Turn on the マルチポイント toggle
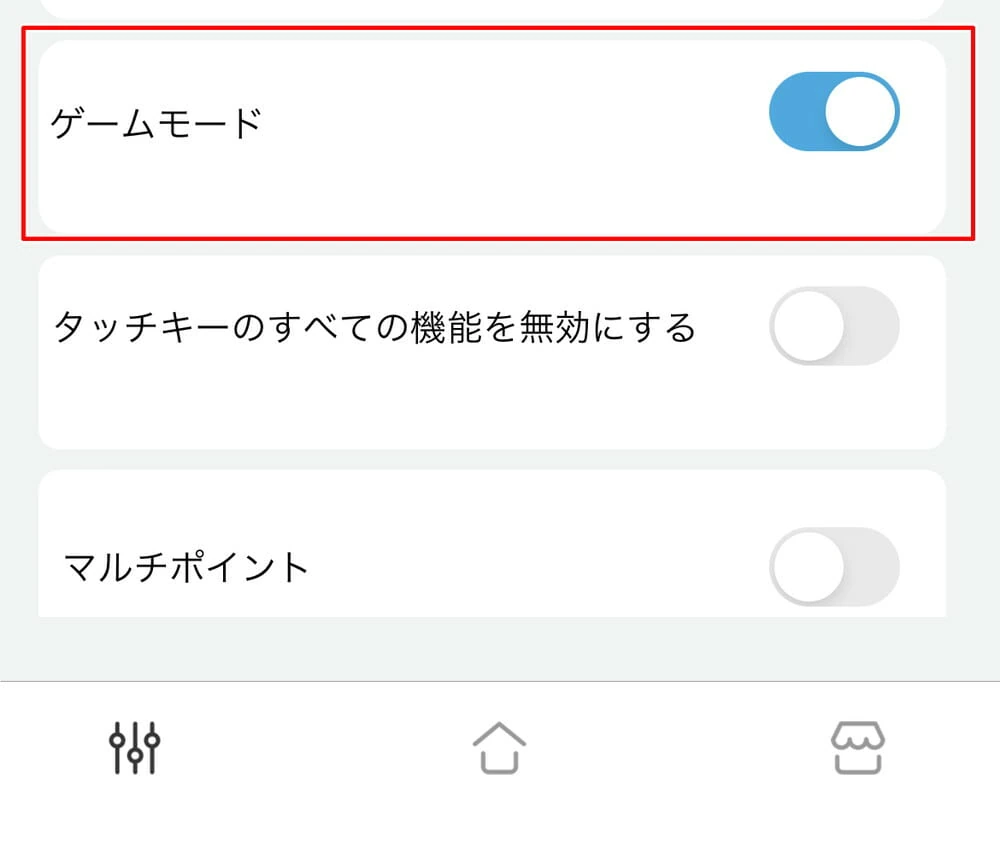1000x851 pixels. pos(833,566)
